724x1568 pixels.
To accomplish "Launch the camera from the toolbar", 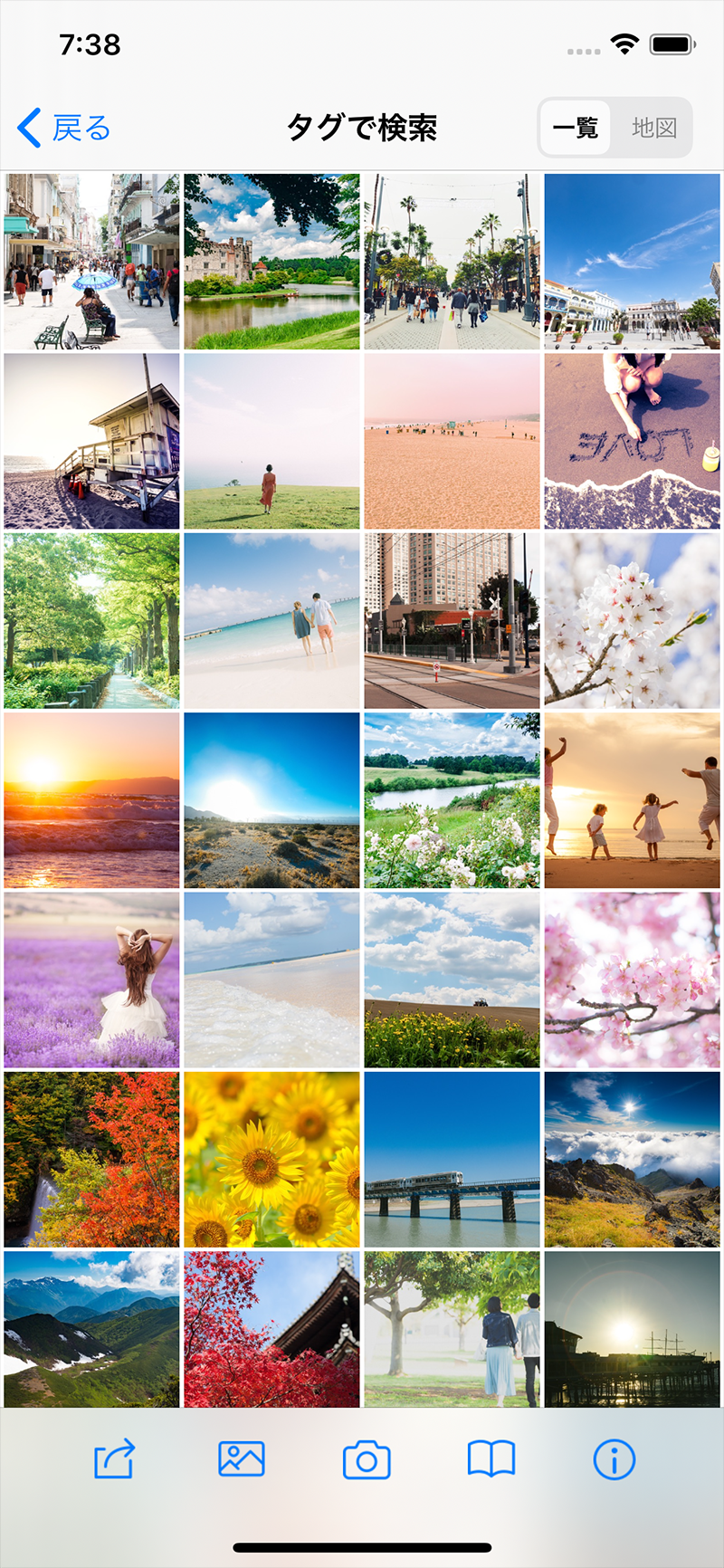I will point(366,1459).
